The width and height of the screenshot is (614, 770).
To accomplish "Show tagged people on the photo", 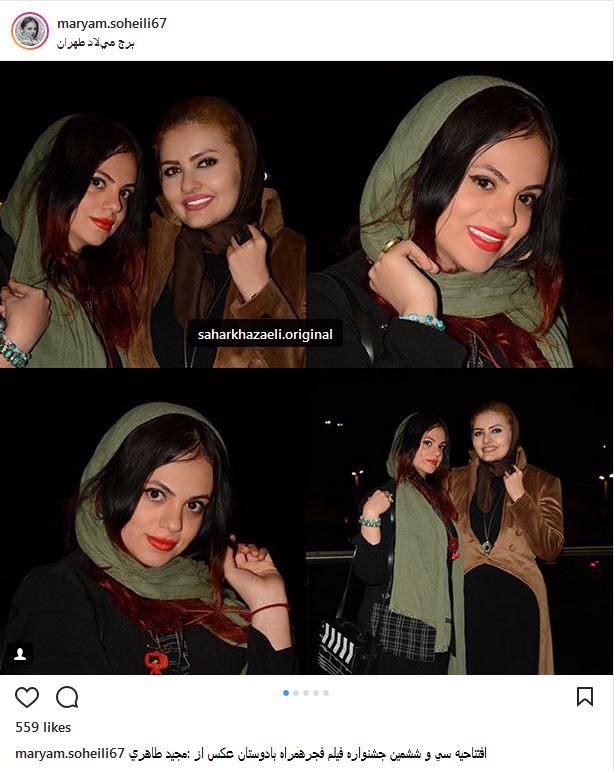I will tap(21, 654).
